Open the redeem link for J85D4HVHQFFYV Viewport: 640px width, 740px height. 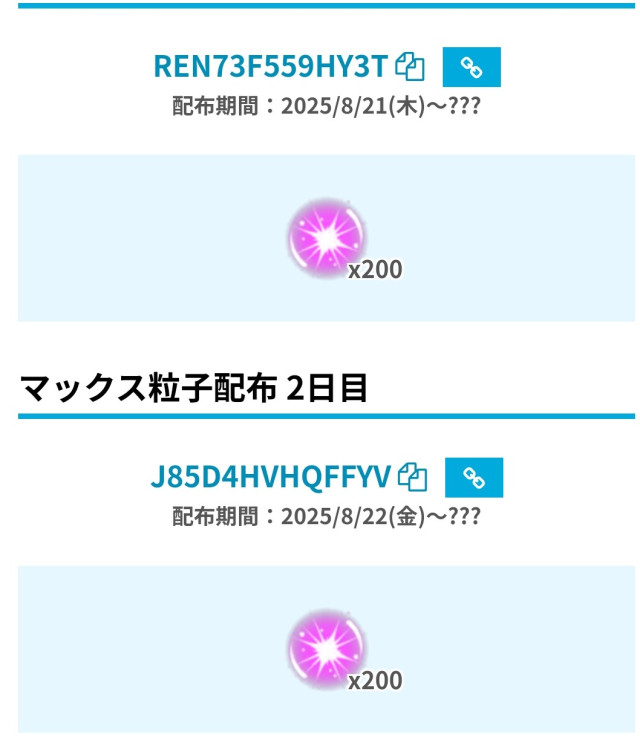click(x=473, y=478)
